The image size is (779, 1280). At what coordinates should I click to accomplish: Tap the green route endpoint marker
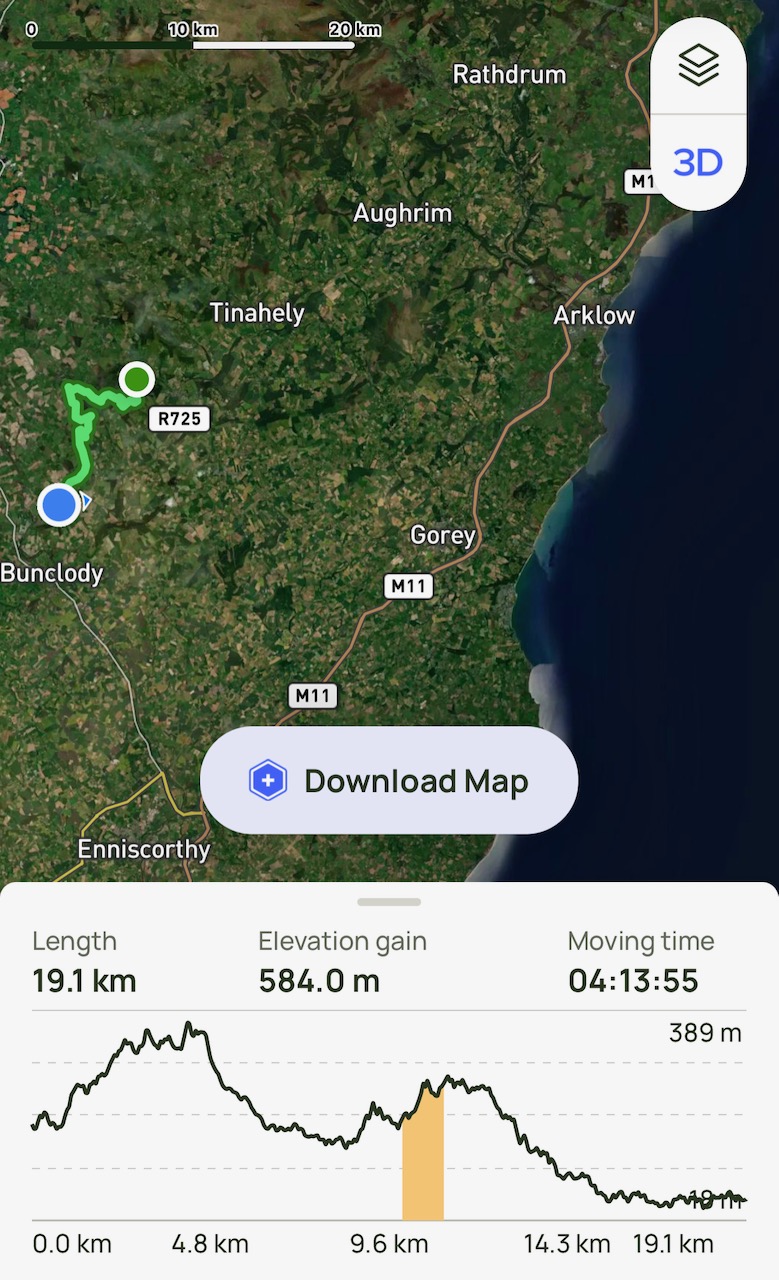(136, 380)
